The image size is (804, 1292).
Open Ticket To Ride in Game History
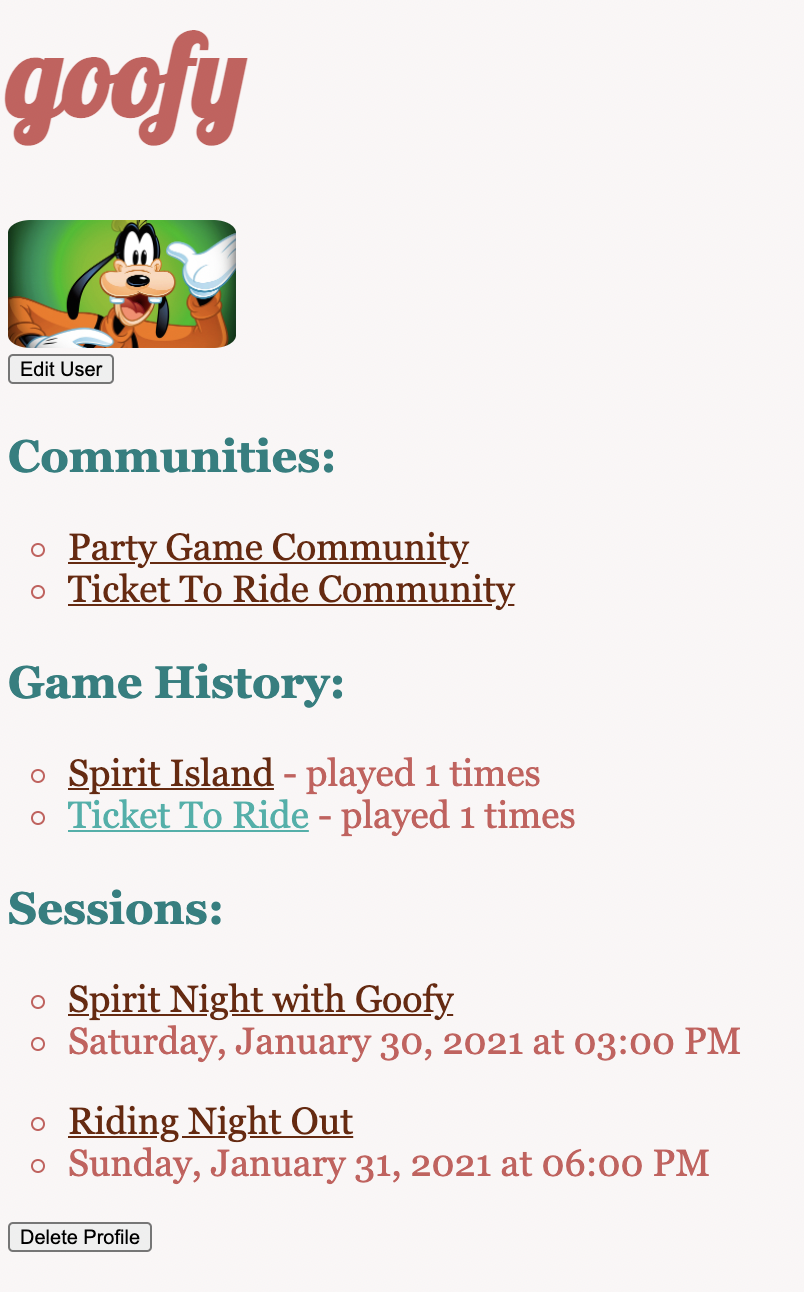click(188, 816)
